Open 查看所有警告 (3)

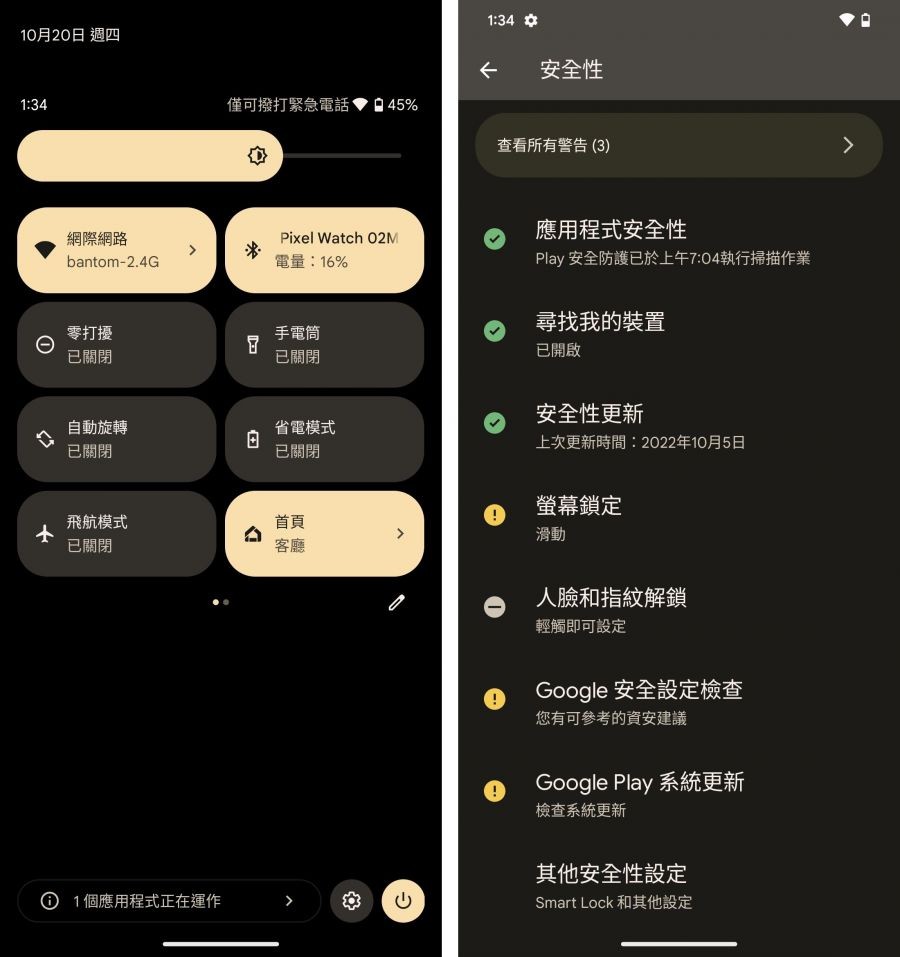[678, 145]
